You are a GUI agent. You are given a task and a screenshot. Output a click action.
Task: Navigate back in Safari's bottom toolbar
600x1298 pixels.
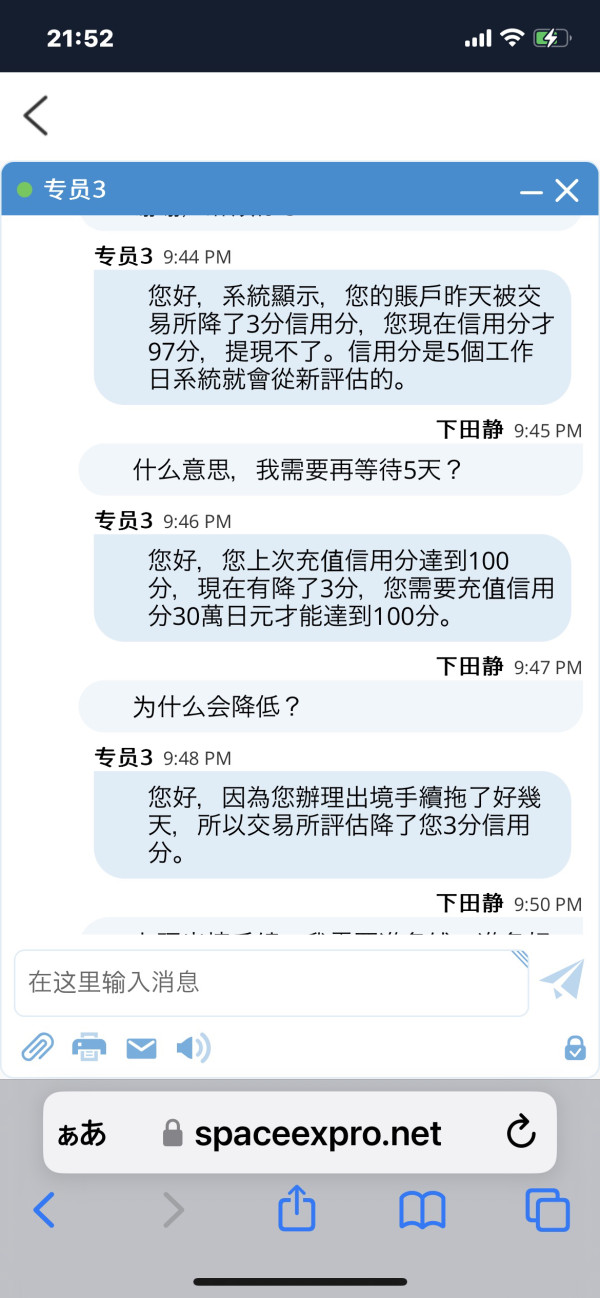(44, 1210)
